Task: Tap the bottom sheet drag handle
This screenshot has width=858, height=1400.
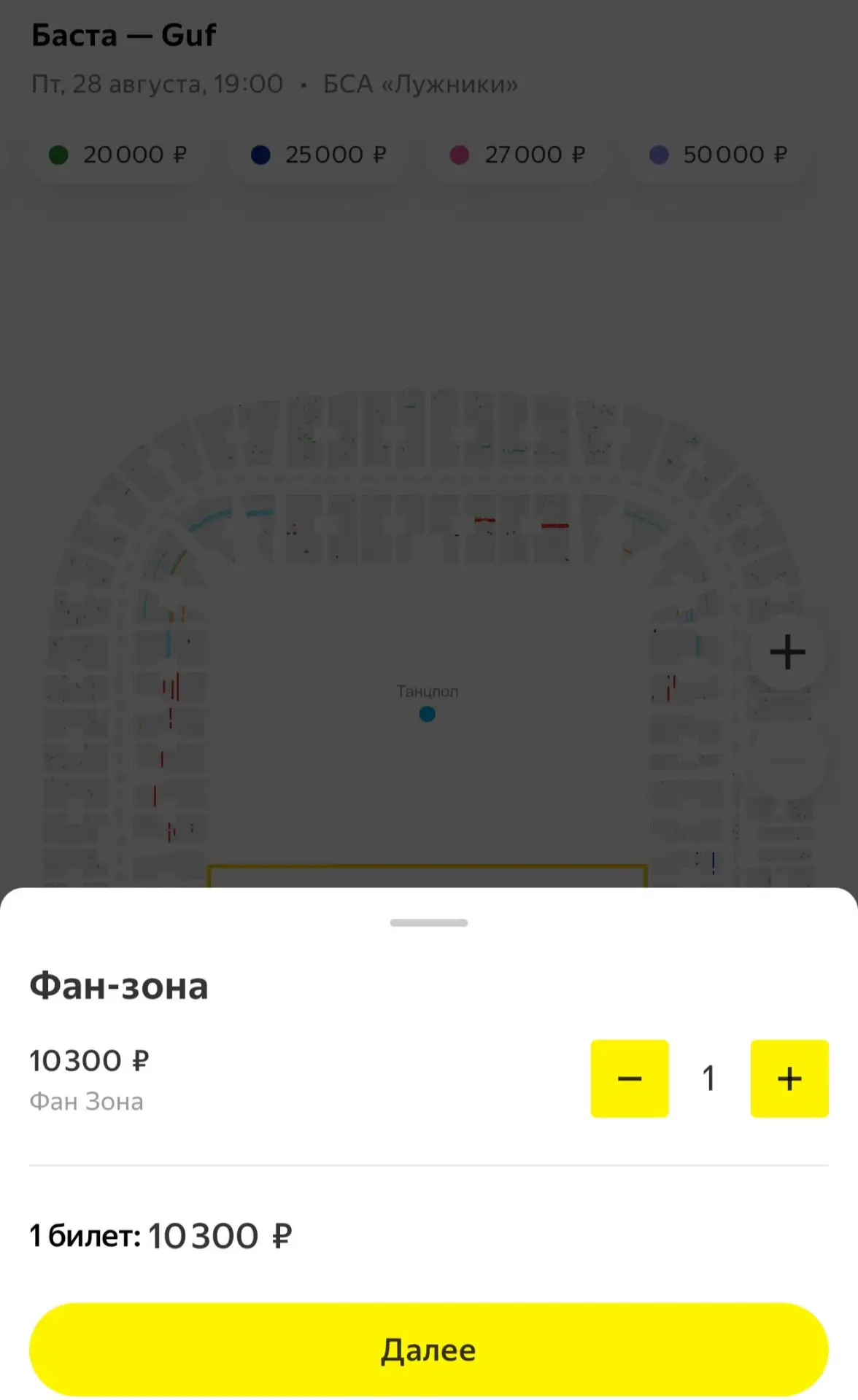Action: coord(429,922)
